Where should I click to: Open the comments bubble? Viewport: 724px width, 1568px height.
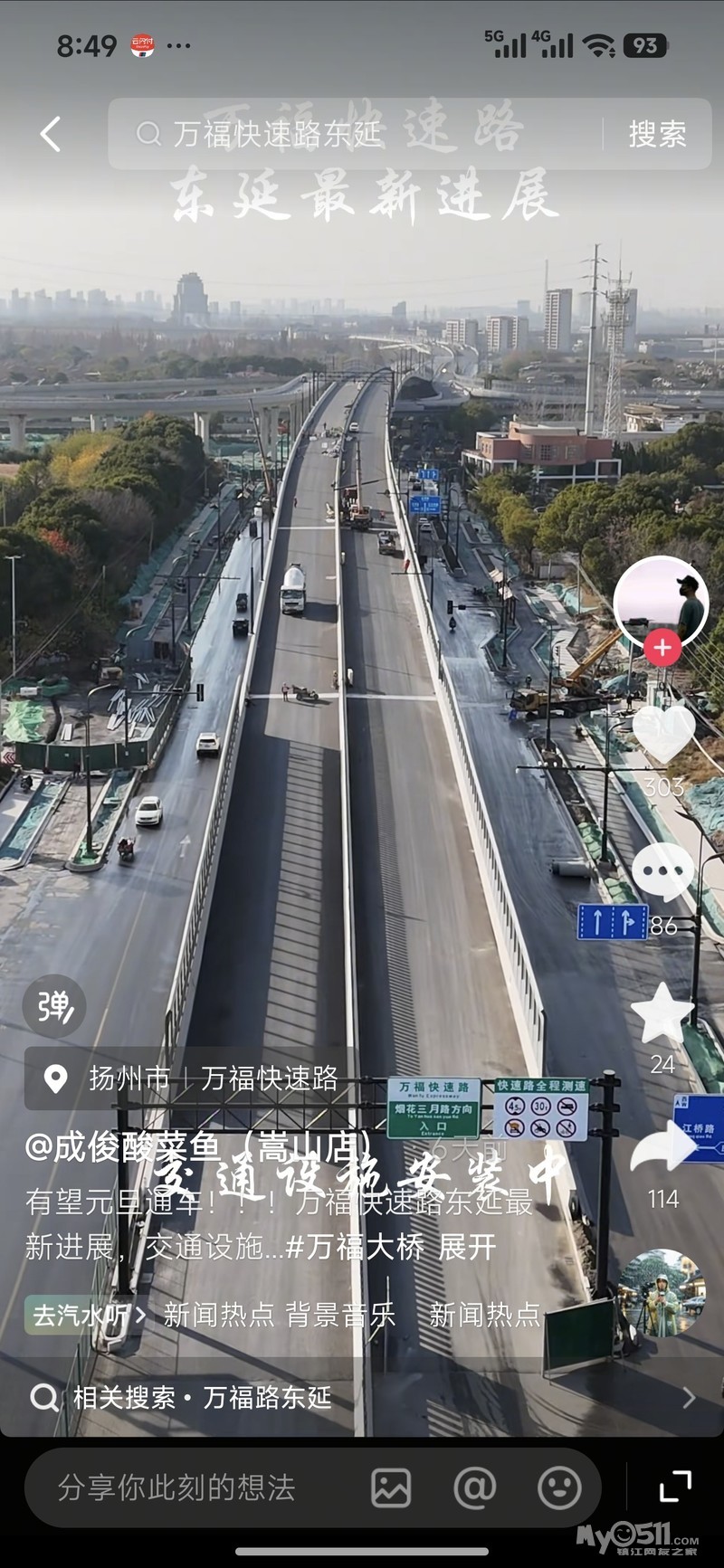(662, 871)
